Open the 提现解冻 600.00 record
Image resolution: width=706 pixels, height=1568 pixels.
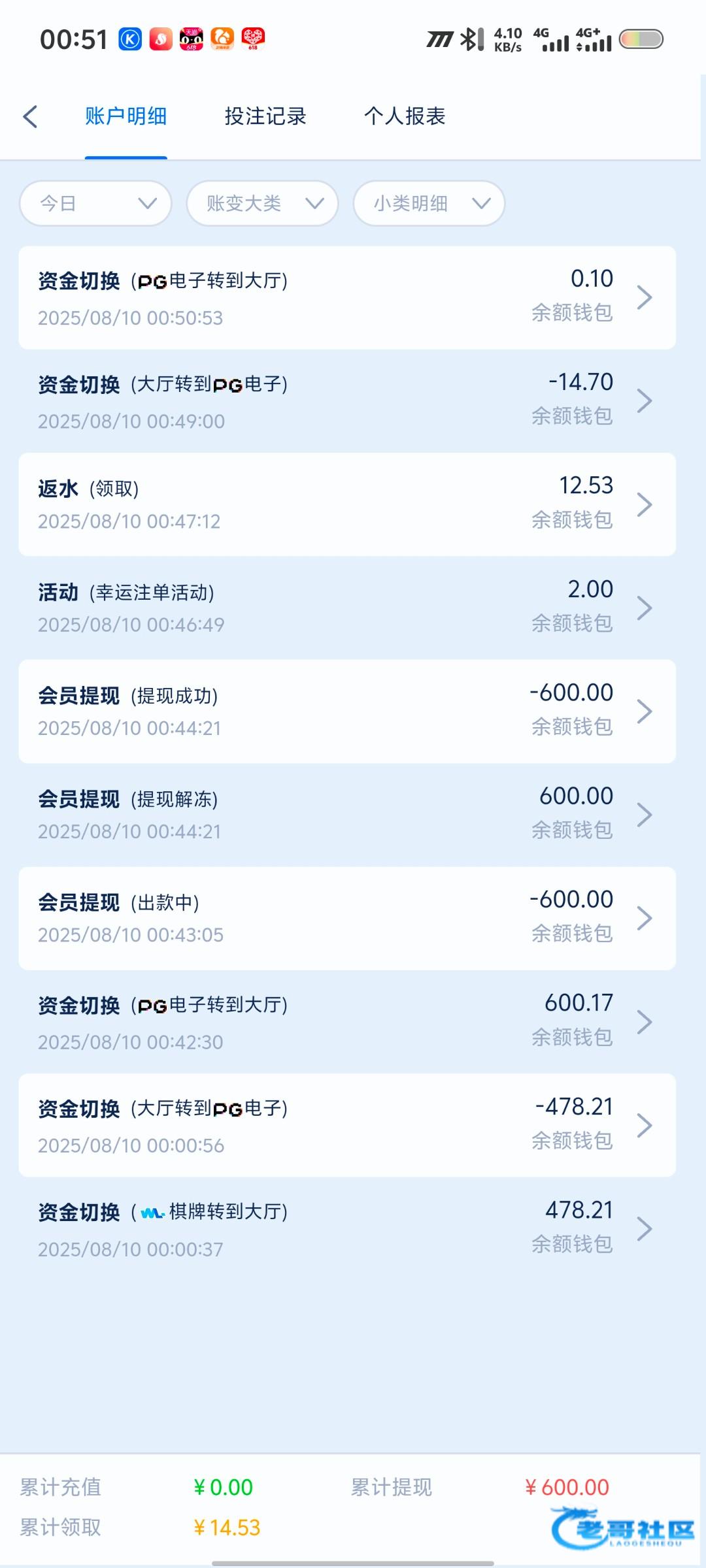(x=347, y=815)
